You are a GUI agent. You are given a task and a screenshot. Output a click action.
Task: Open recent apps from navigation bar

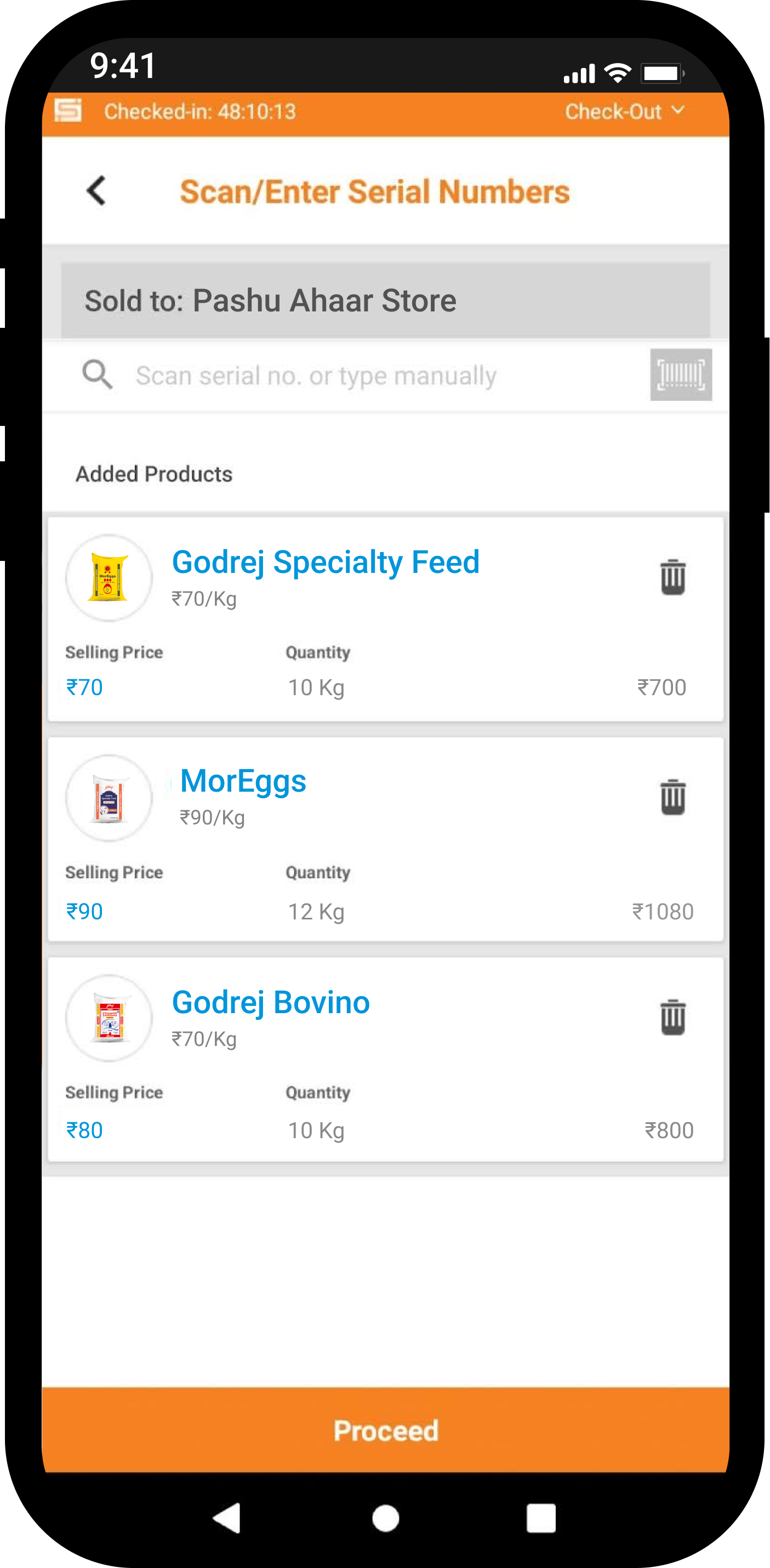(x=540, y=1518)
